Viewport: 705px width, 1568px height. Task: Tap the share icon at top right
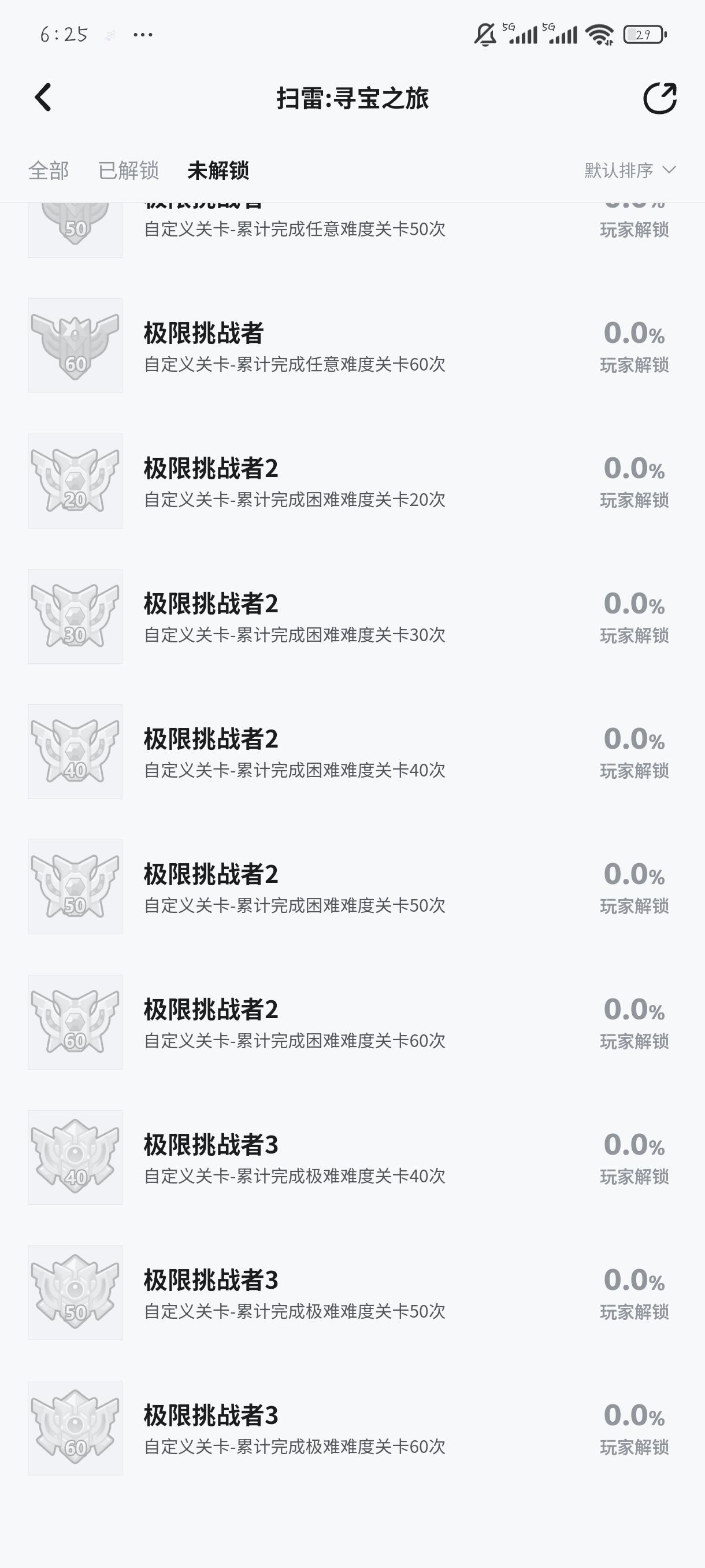click(659, 97)
